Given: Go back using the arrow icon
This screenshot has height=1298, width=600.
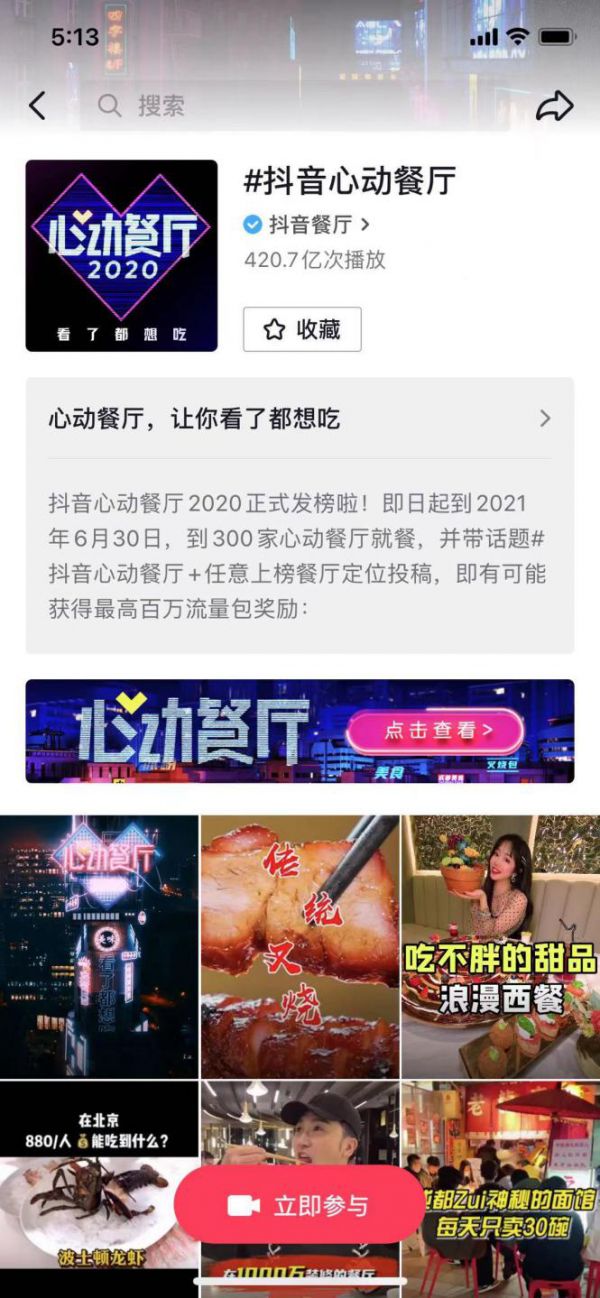Looking at the screenshot, I should click(37, 105).
